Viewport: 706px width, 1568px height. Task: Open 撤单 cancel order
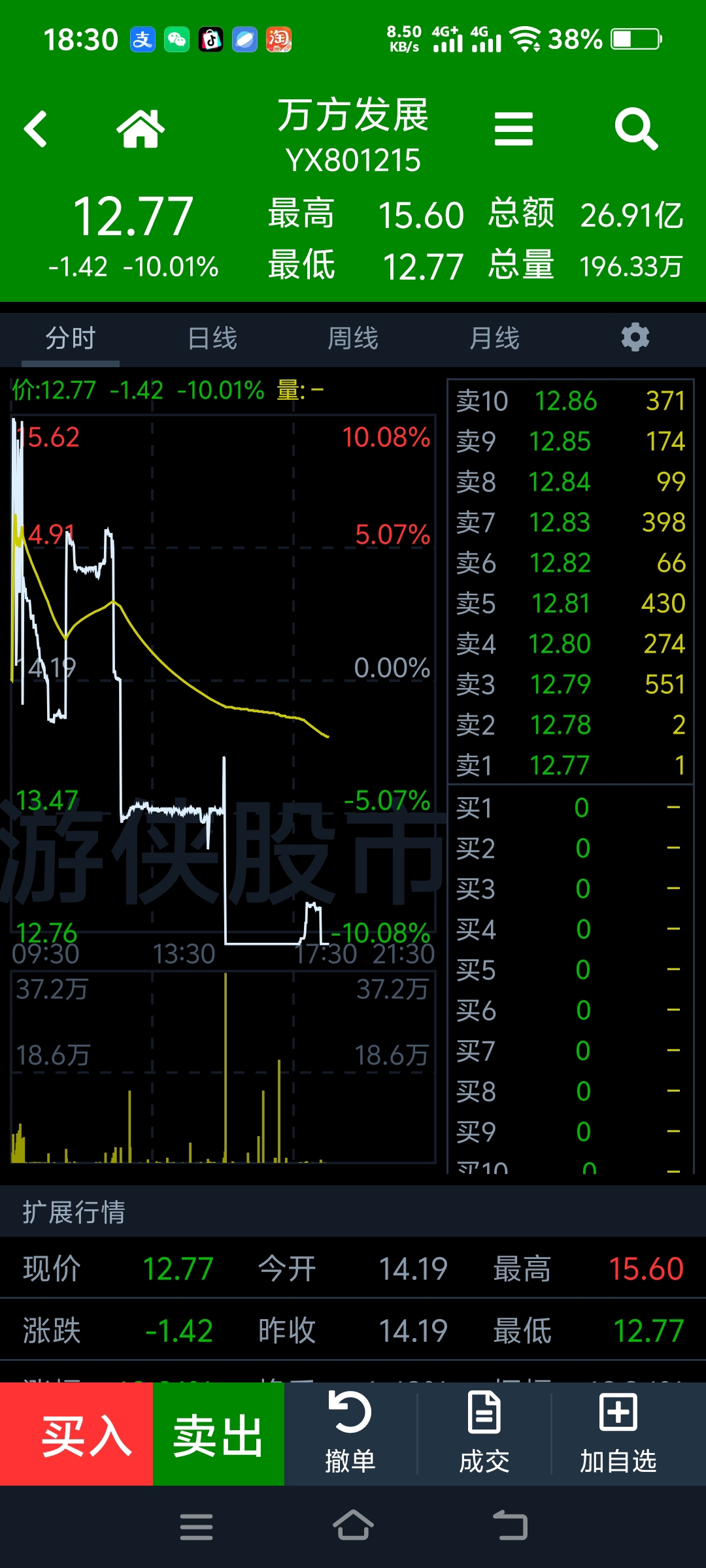click(350, 1434)
